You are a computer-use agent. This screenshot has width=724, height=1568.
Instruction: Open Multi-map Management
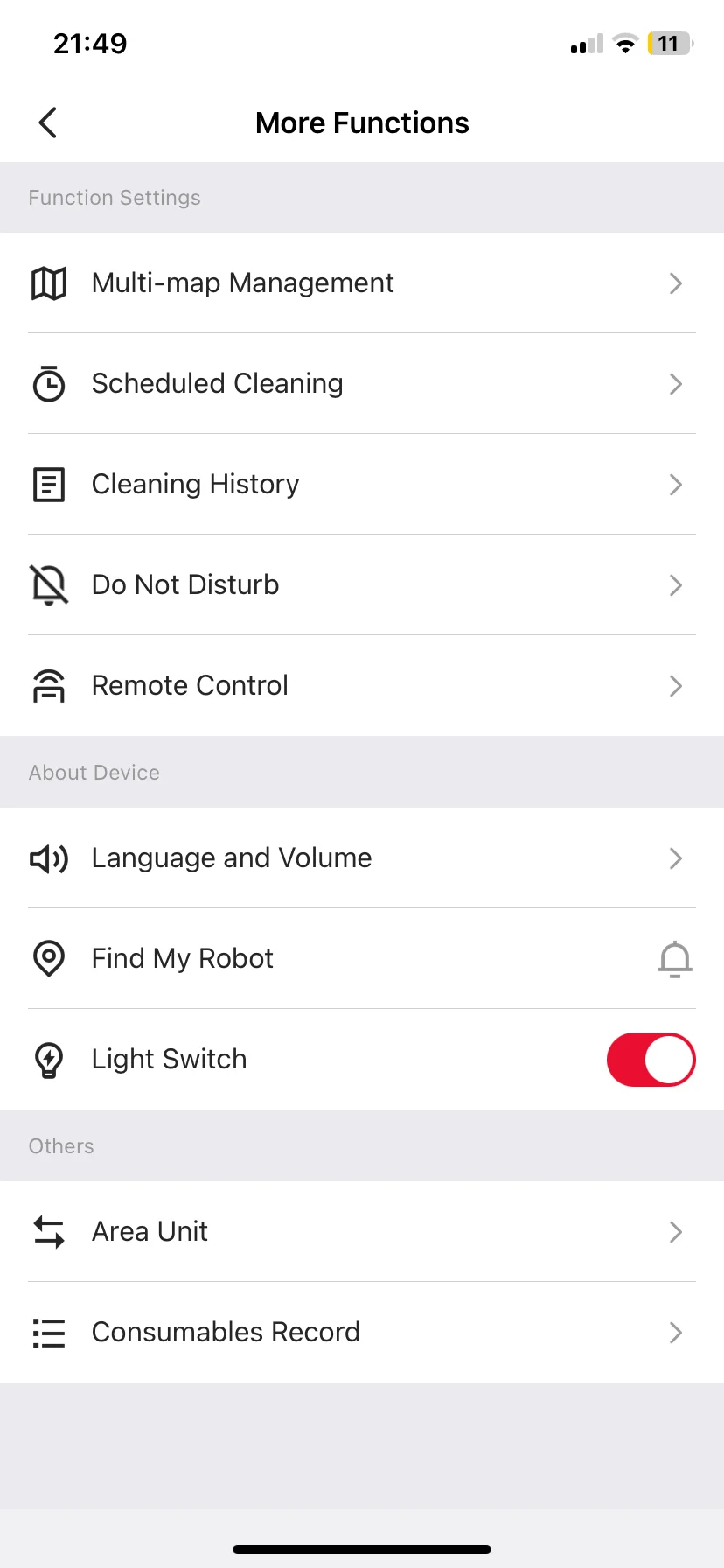point(361,283)
